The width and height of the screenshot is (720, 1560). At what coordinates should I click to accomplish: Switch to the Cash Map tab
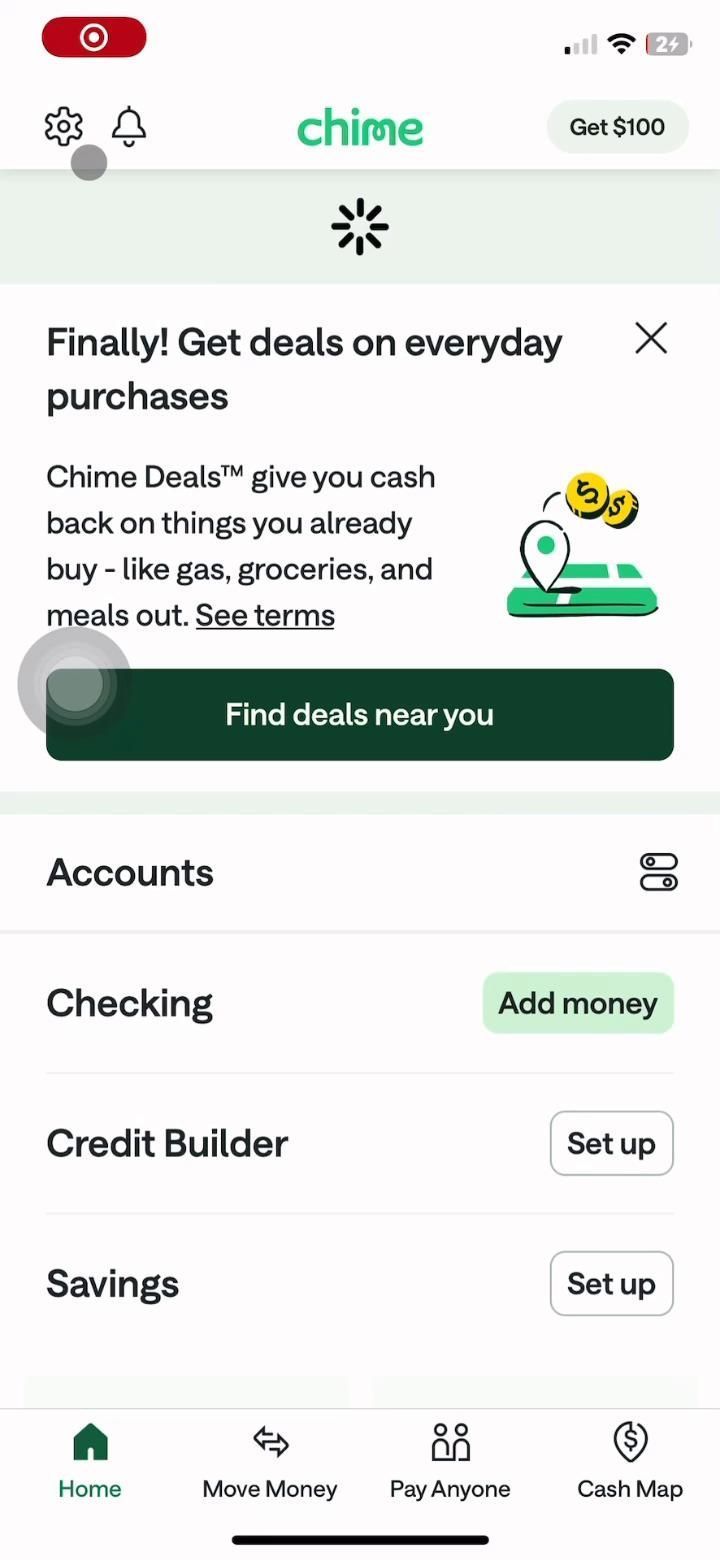pyautogui.click(x=629, y=1460)
